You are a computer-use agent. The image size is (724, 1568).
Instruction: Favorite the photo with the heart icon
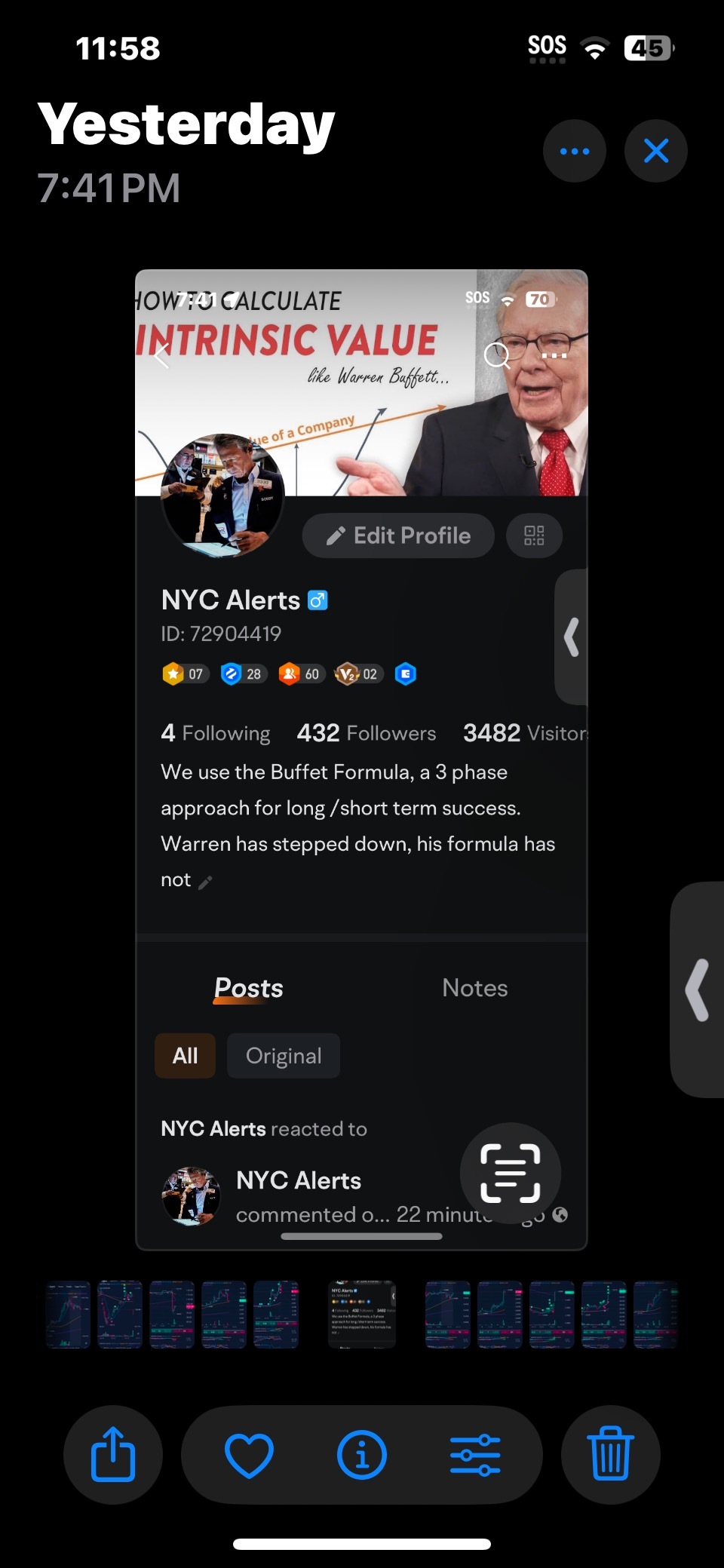pos(249,1455)
